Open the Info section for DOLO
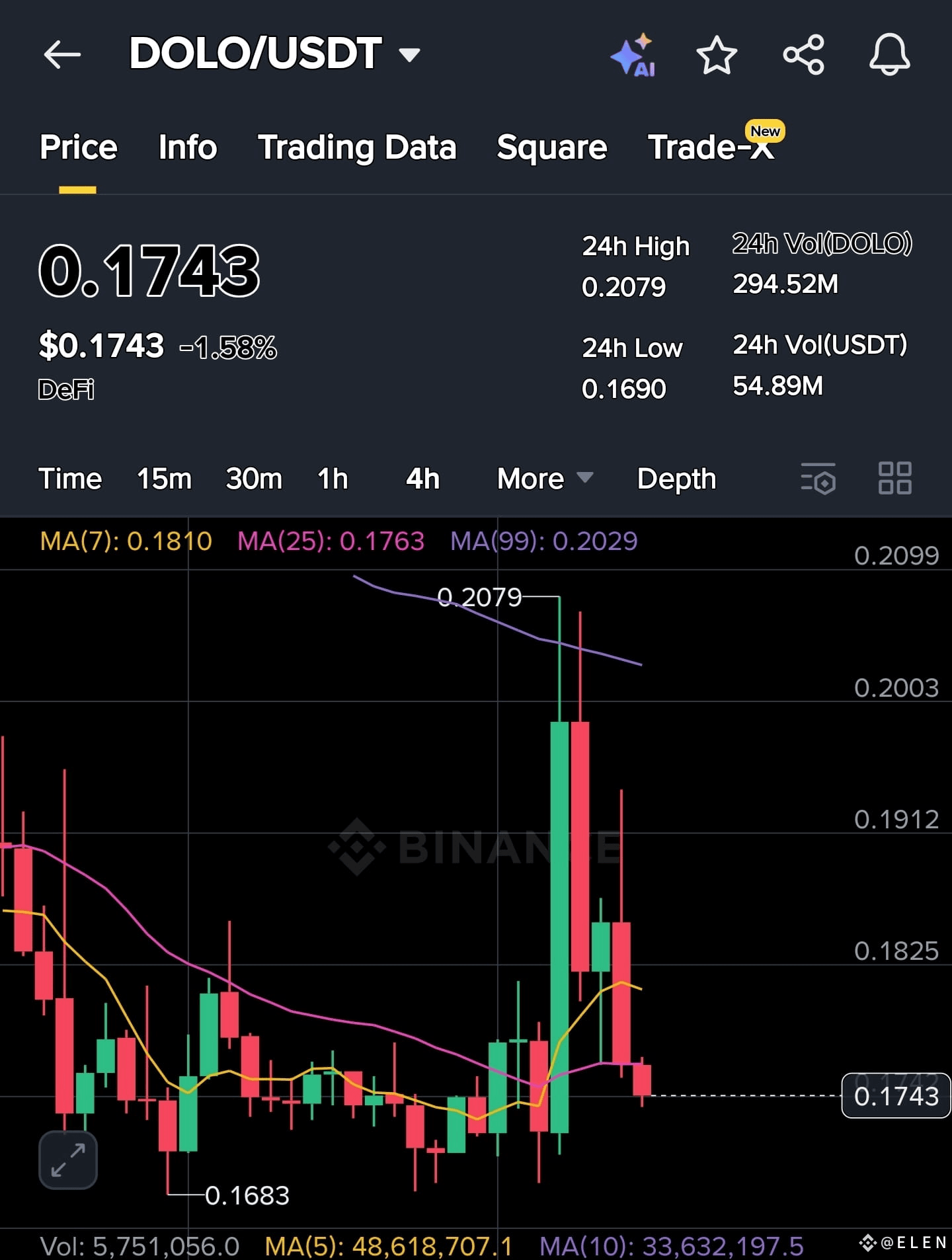The image size is (952, 1260). [186, 147]
